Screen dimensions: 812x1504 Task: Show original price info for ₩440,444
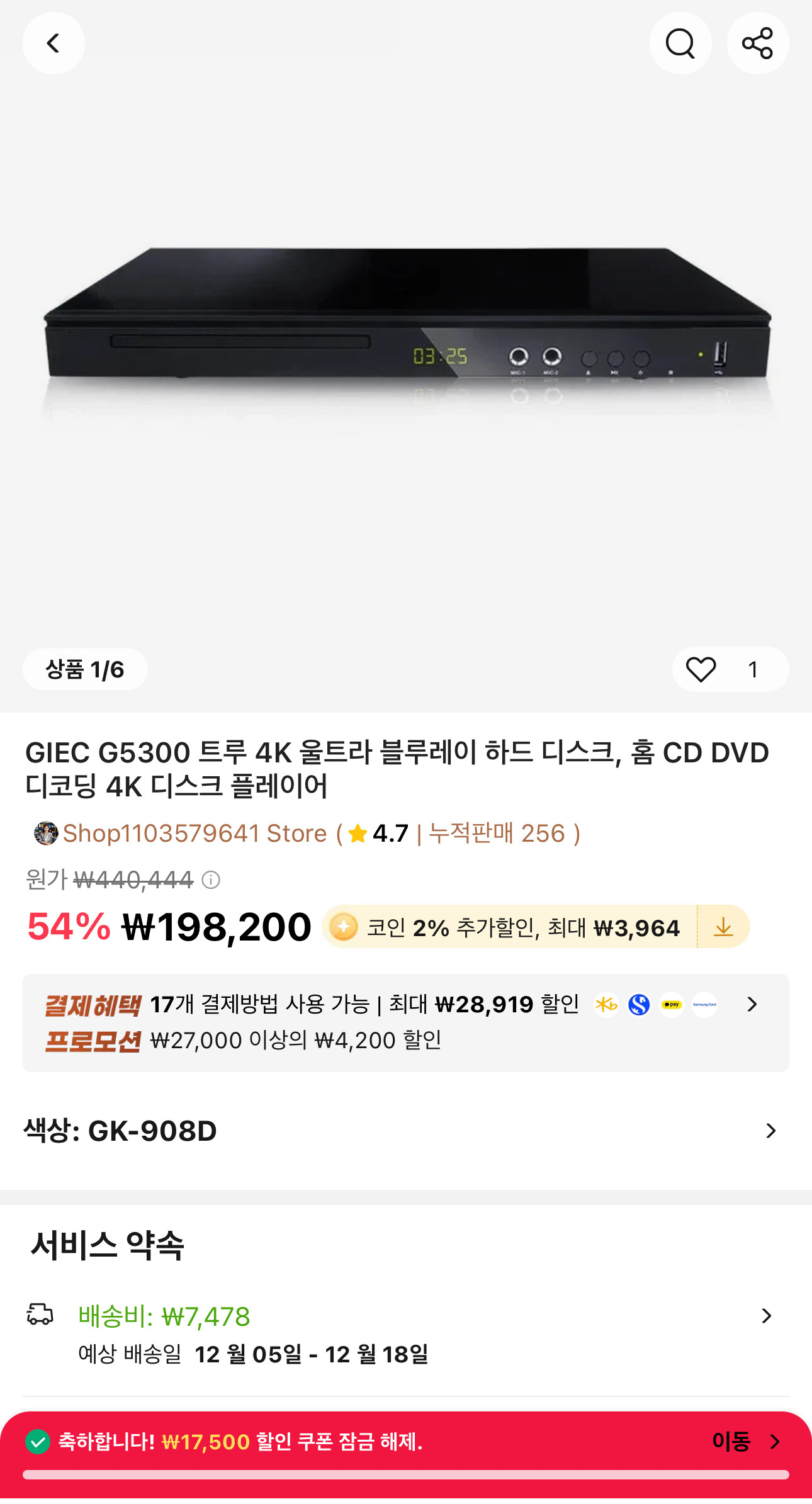tap(211, 879)
